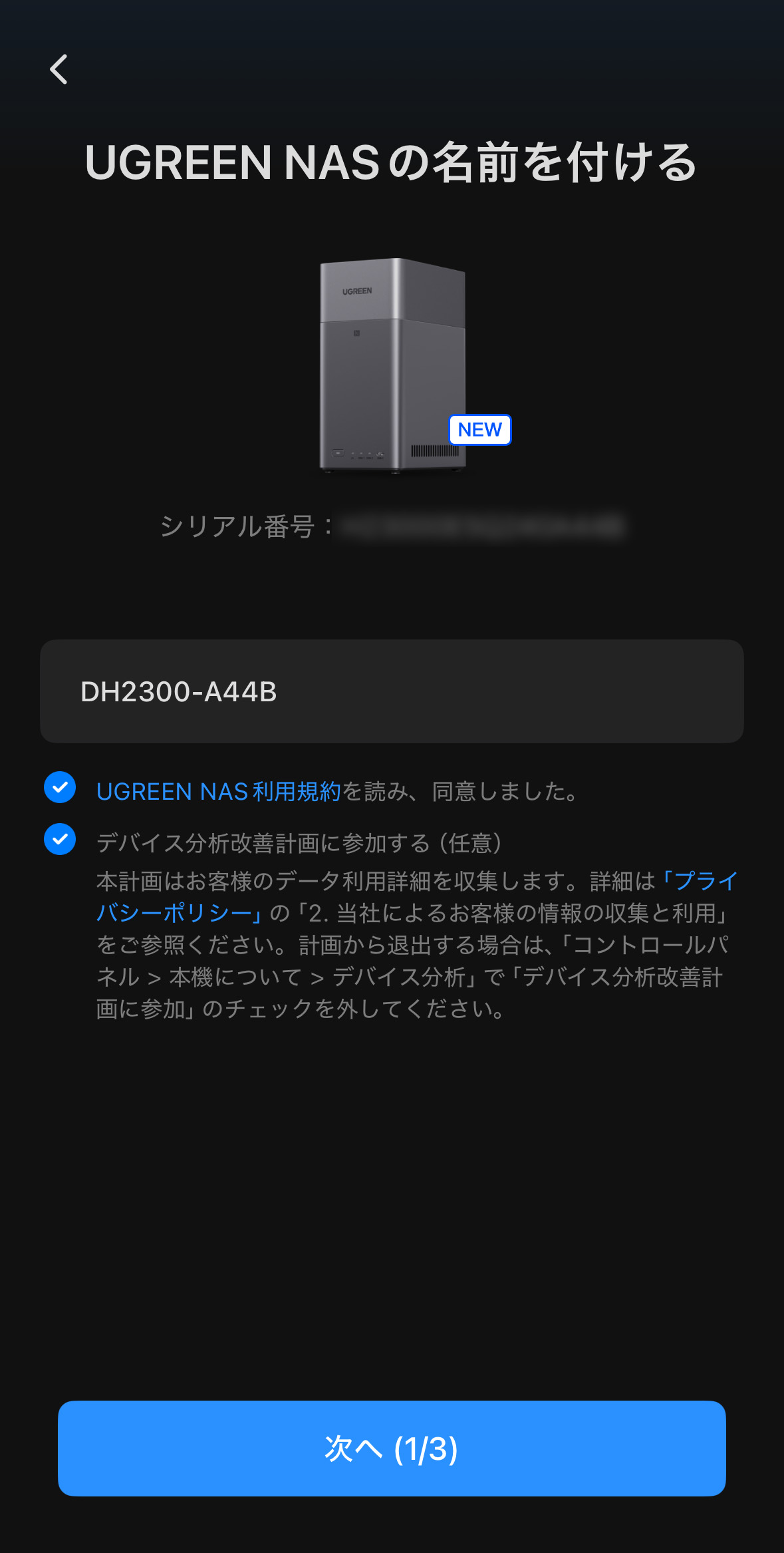
Task: Go back to previous screen
Action: [59, 69]
